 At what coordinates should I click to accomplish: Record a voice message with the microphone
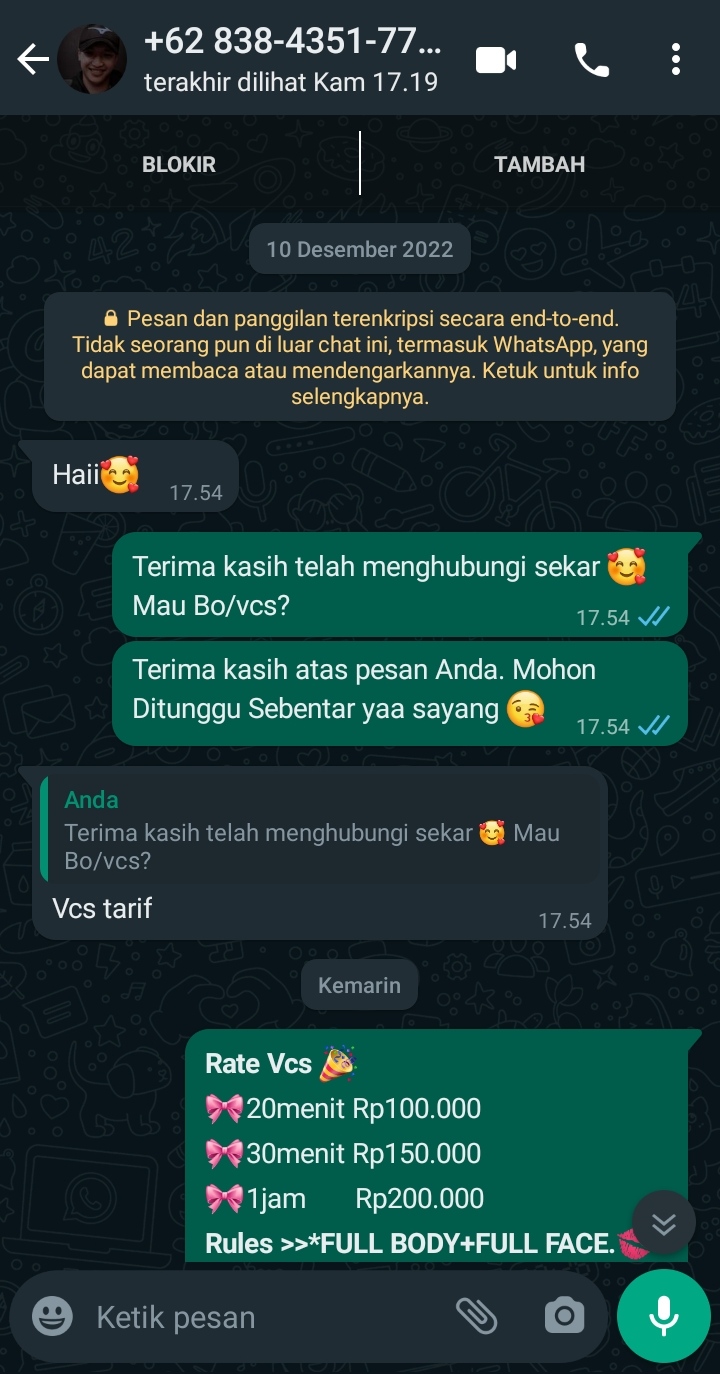663,1316
